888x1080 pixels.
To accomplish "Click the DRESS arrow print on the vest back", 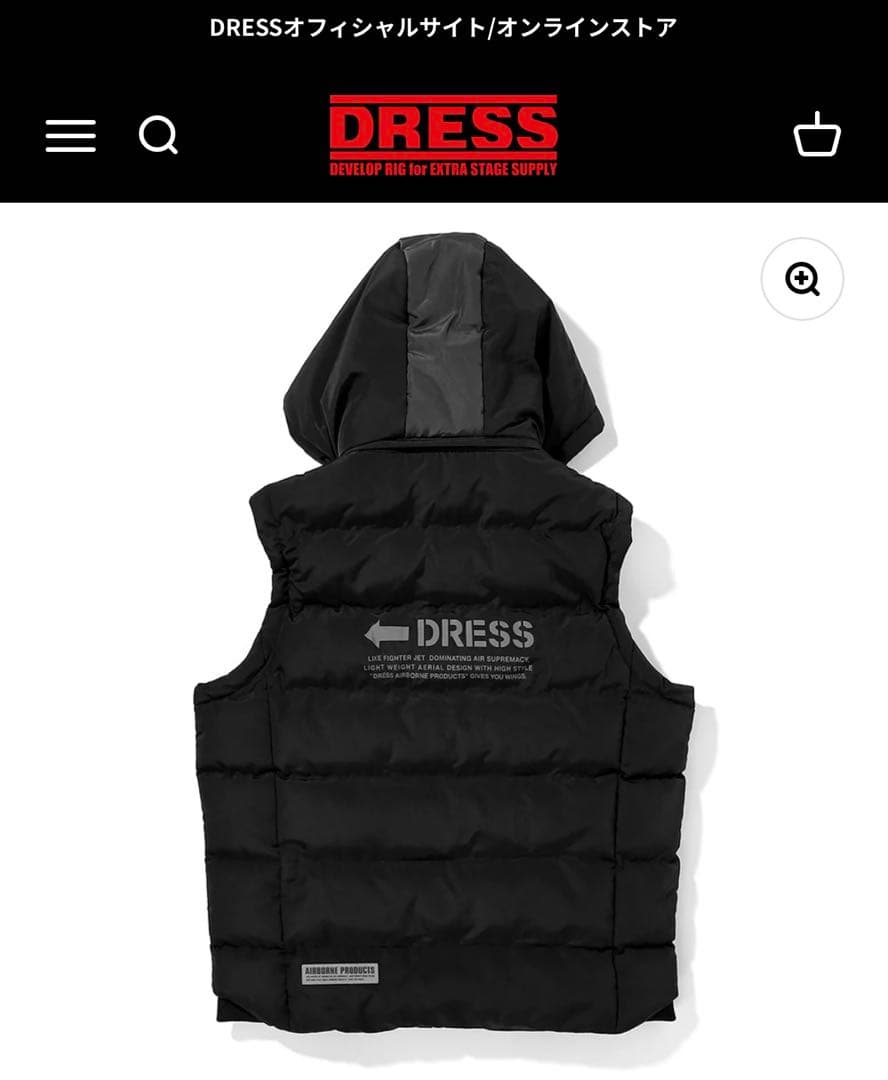I will coord(449,632).
